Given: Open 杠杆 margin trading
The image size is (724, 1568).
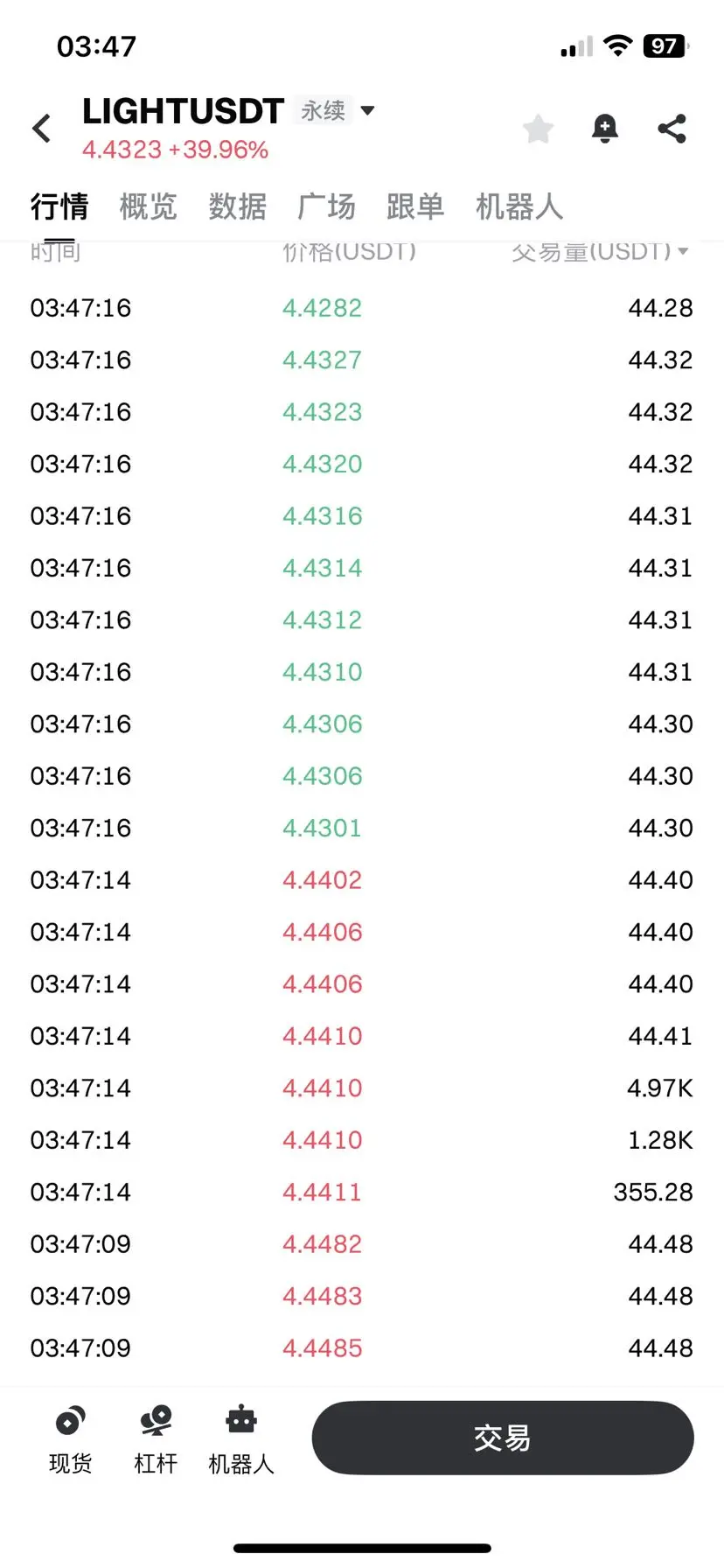Looking at the screenshot, I should coord(156,1439).
